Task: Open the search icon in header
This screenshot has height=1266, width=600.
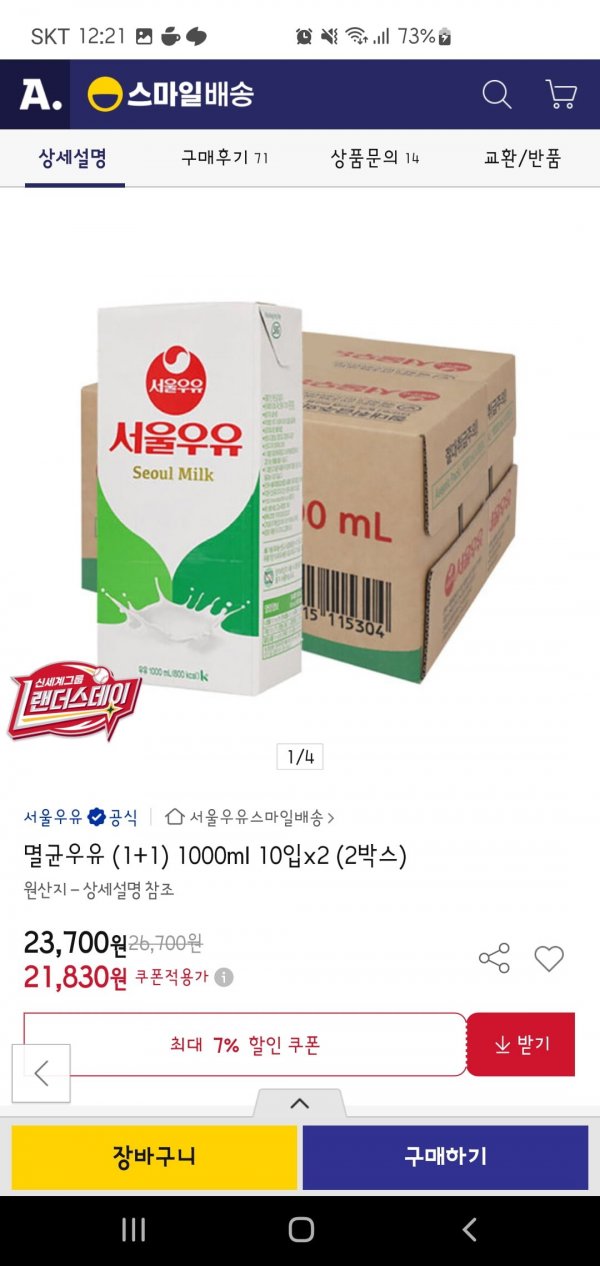Action: [497, 95]
